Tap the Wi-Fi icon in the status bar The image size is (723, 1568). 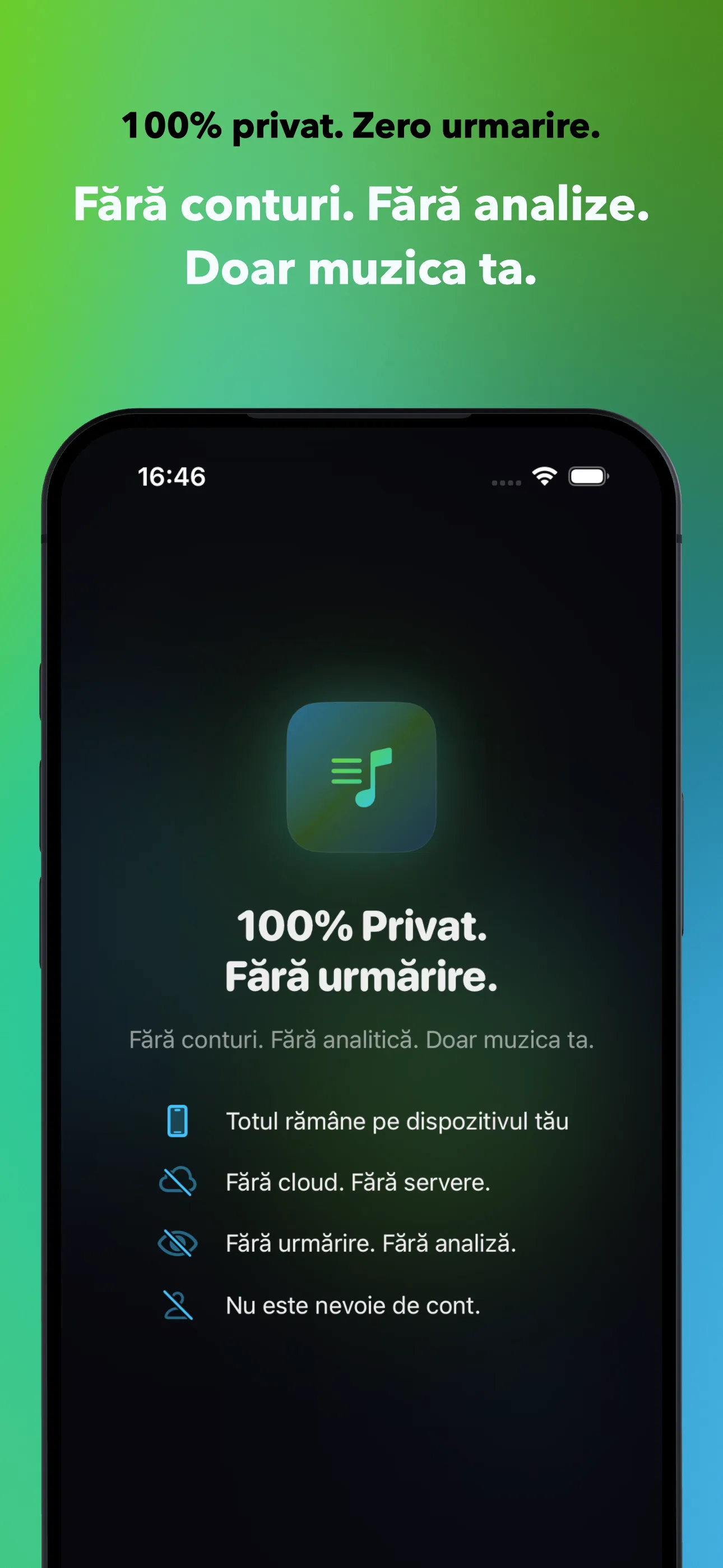pos(543,479)
